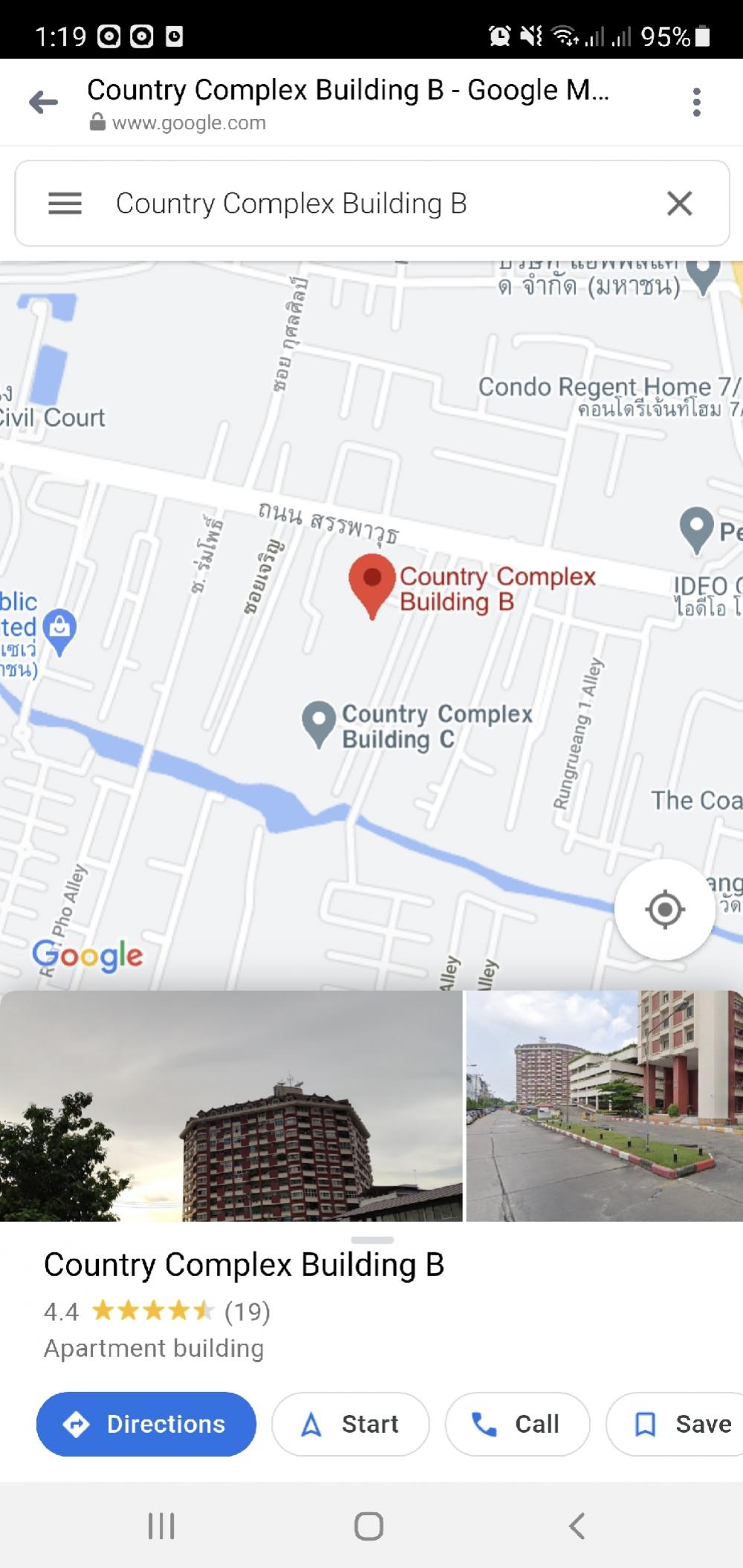The width and height of the screenshot is (743, 1568).
Task: Expand place details via the drag handle
Action: point(372,1240)
